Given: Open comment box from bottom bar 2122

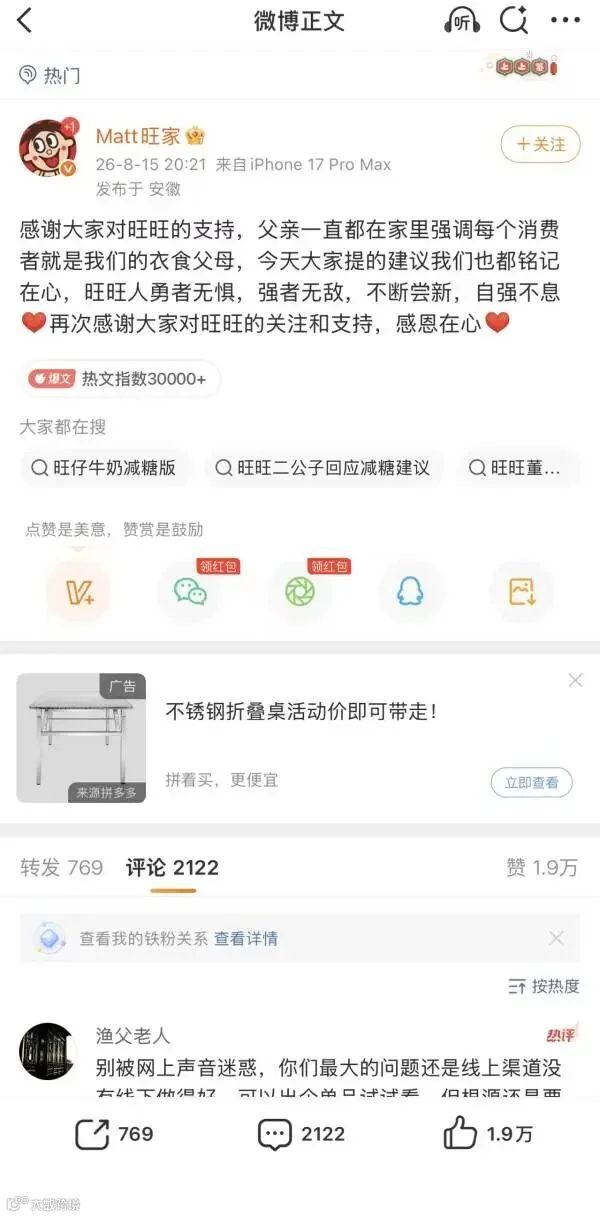Looking at the screenshot, I should coord(301,1133).
